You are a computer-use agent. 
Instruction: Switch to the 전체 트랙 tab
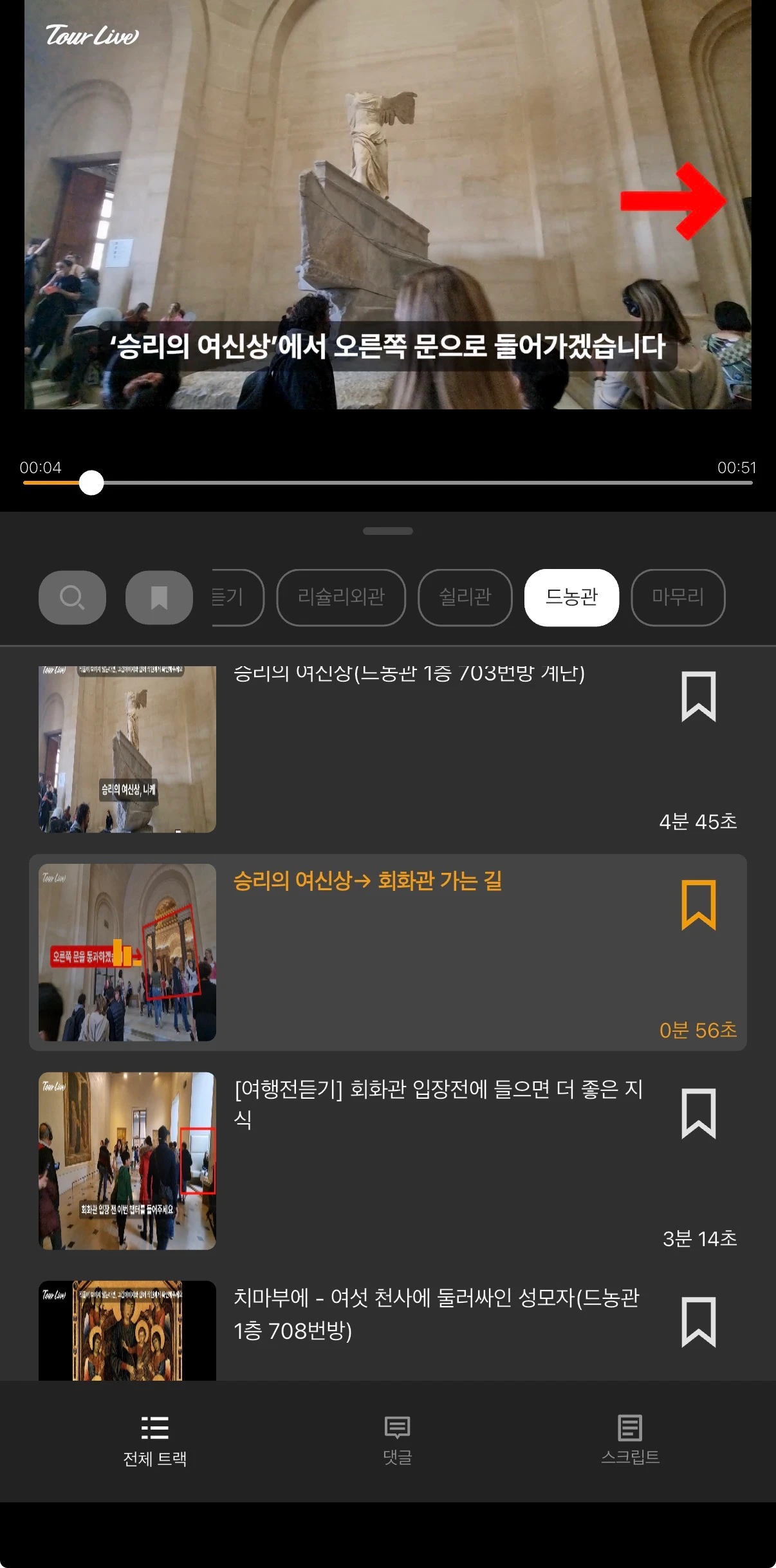[155, 1440]
